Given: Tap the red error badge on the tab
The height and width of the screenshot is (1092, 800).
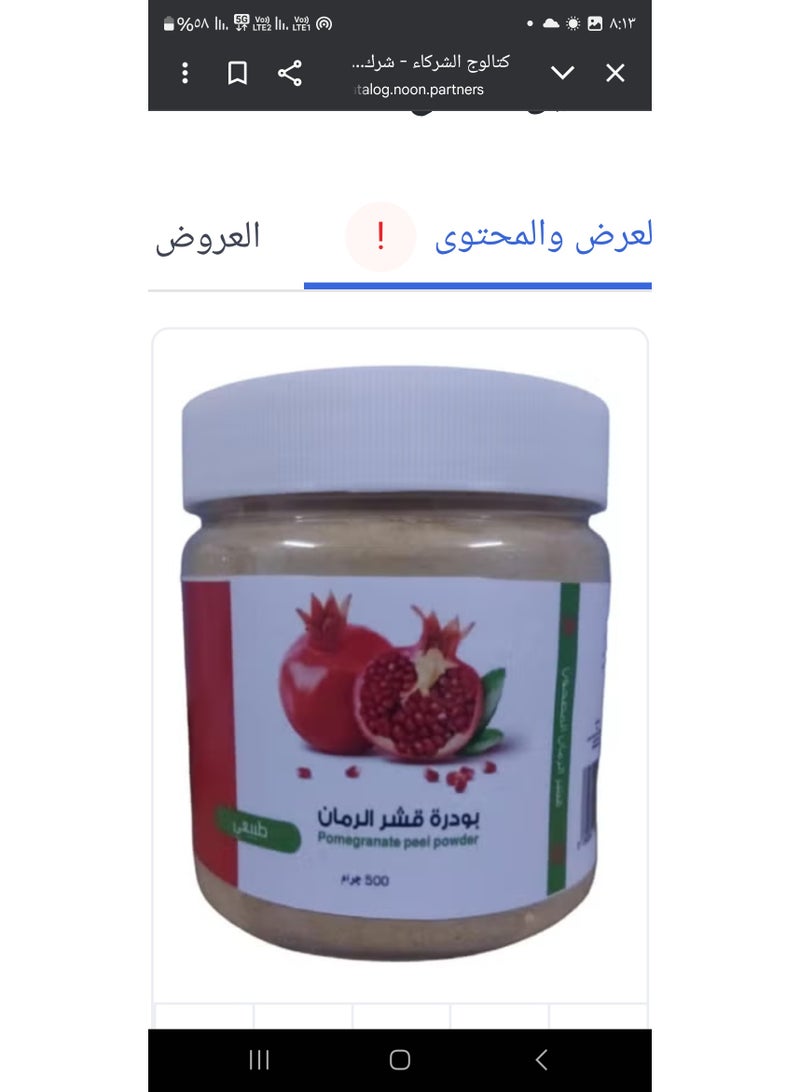Looking at the screenshot, I should [x=381, y=237].
